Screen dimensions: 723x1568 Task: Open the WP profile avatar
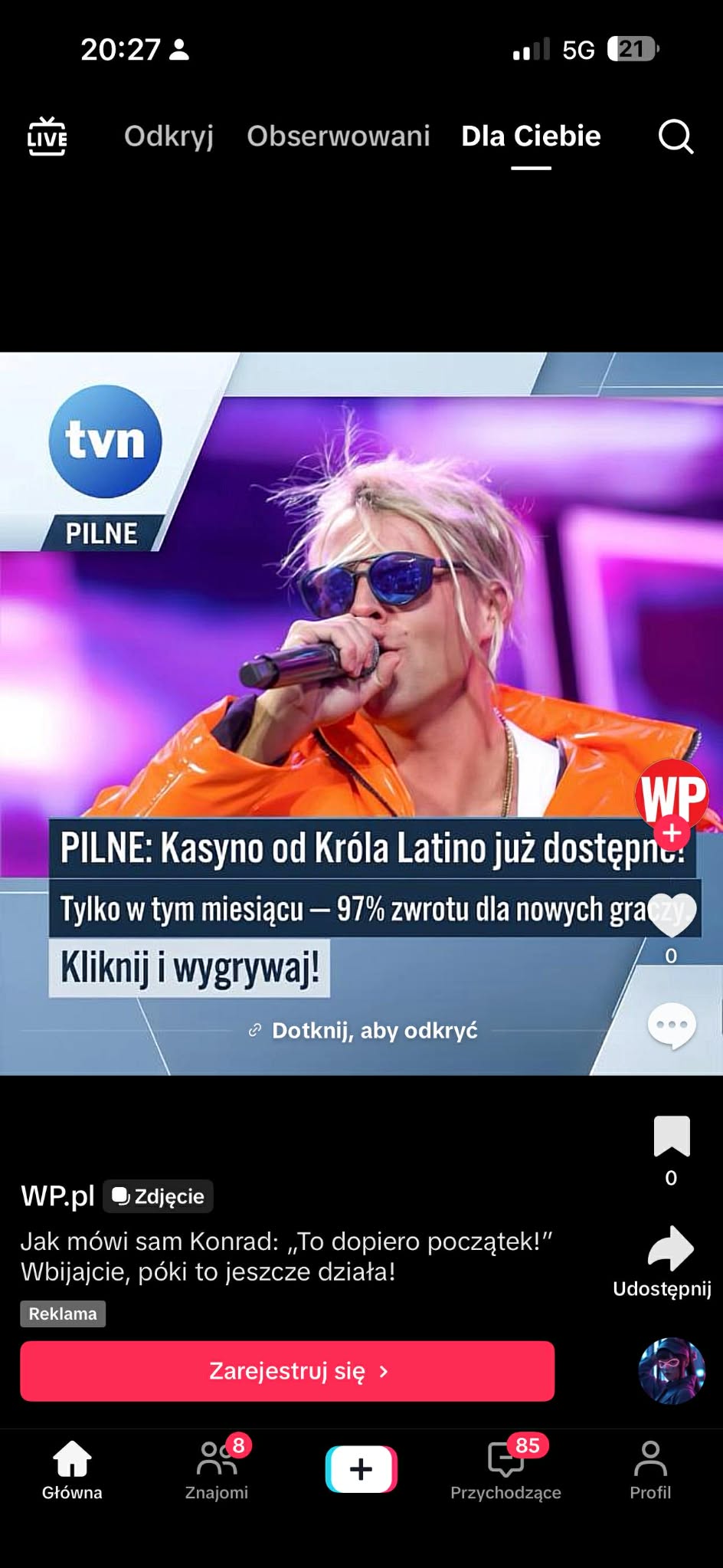pyautogui.click(x=672, y=795)
